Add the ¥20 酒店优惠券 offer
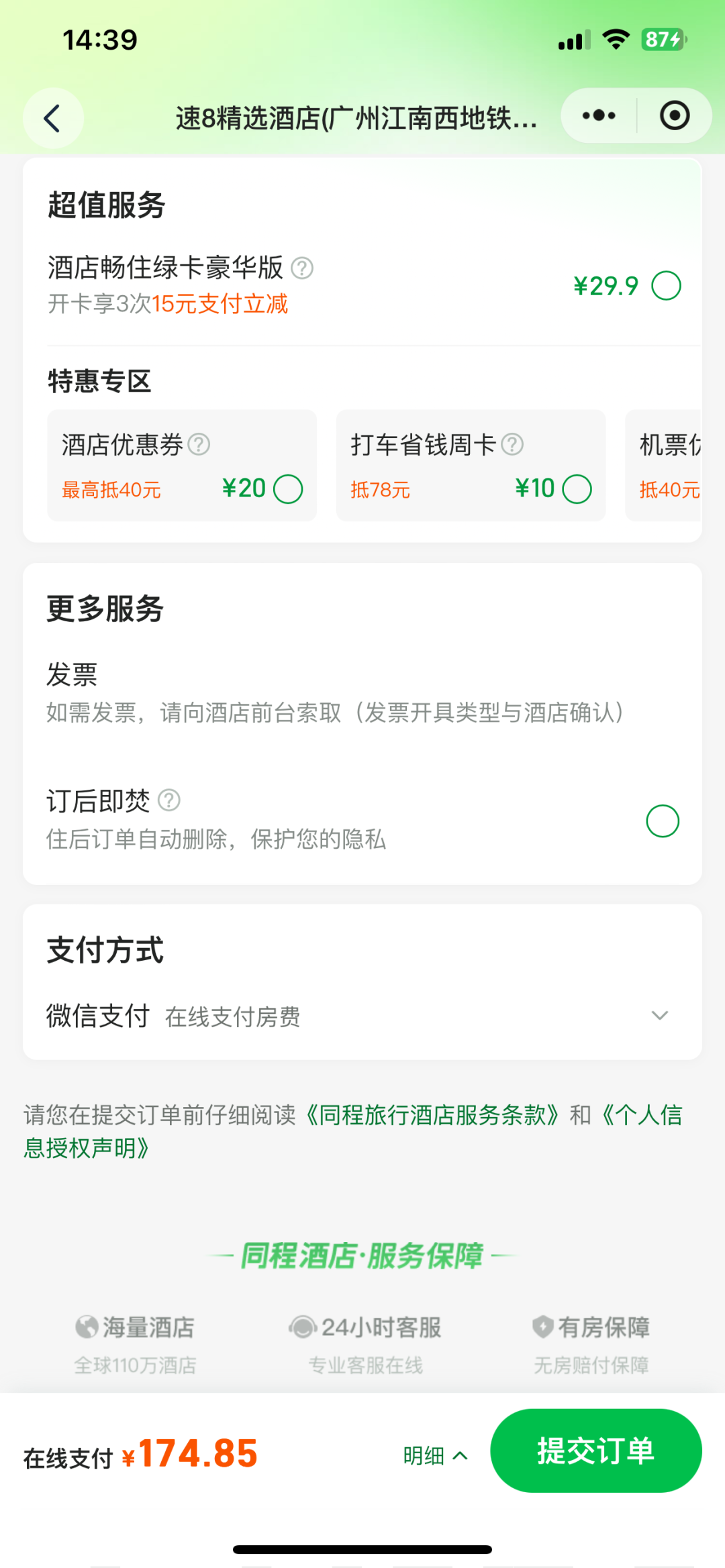This screenshot has width=725, height=1568. (x=288, y=489)
